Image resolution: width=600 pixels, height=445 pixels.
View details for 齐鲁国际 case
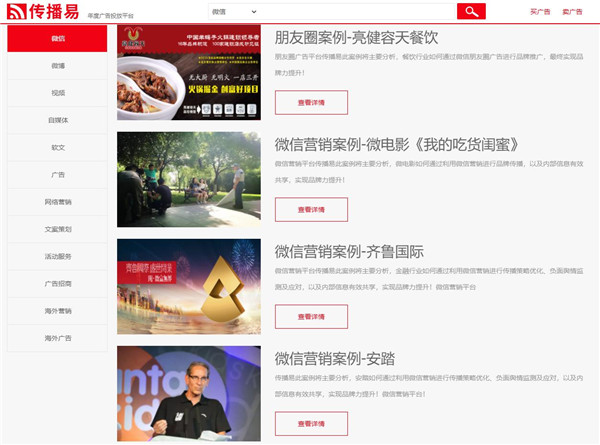point(310,317)
